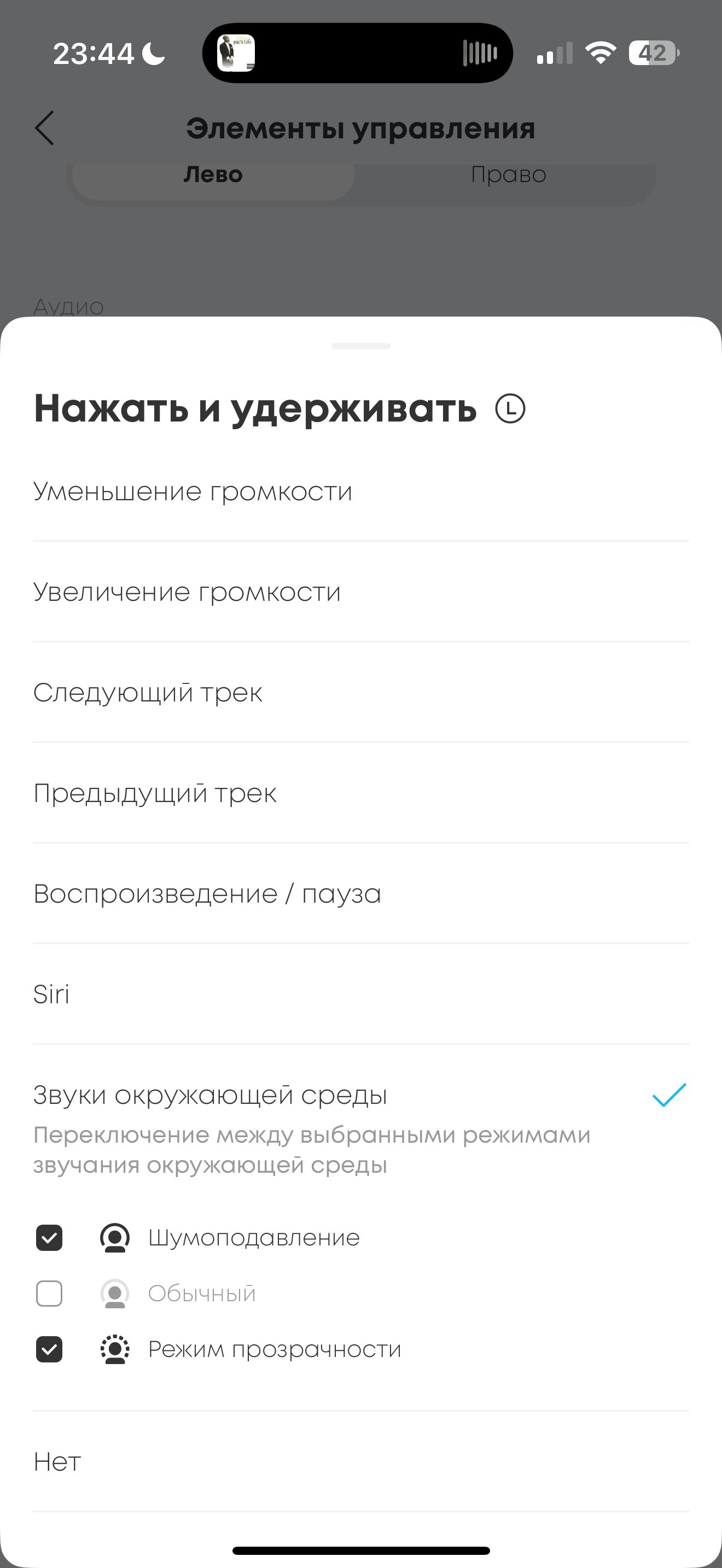Switch to the Лево tab
Screen dimensions: 722x1568
coord(213,175)
